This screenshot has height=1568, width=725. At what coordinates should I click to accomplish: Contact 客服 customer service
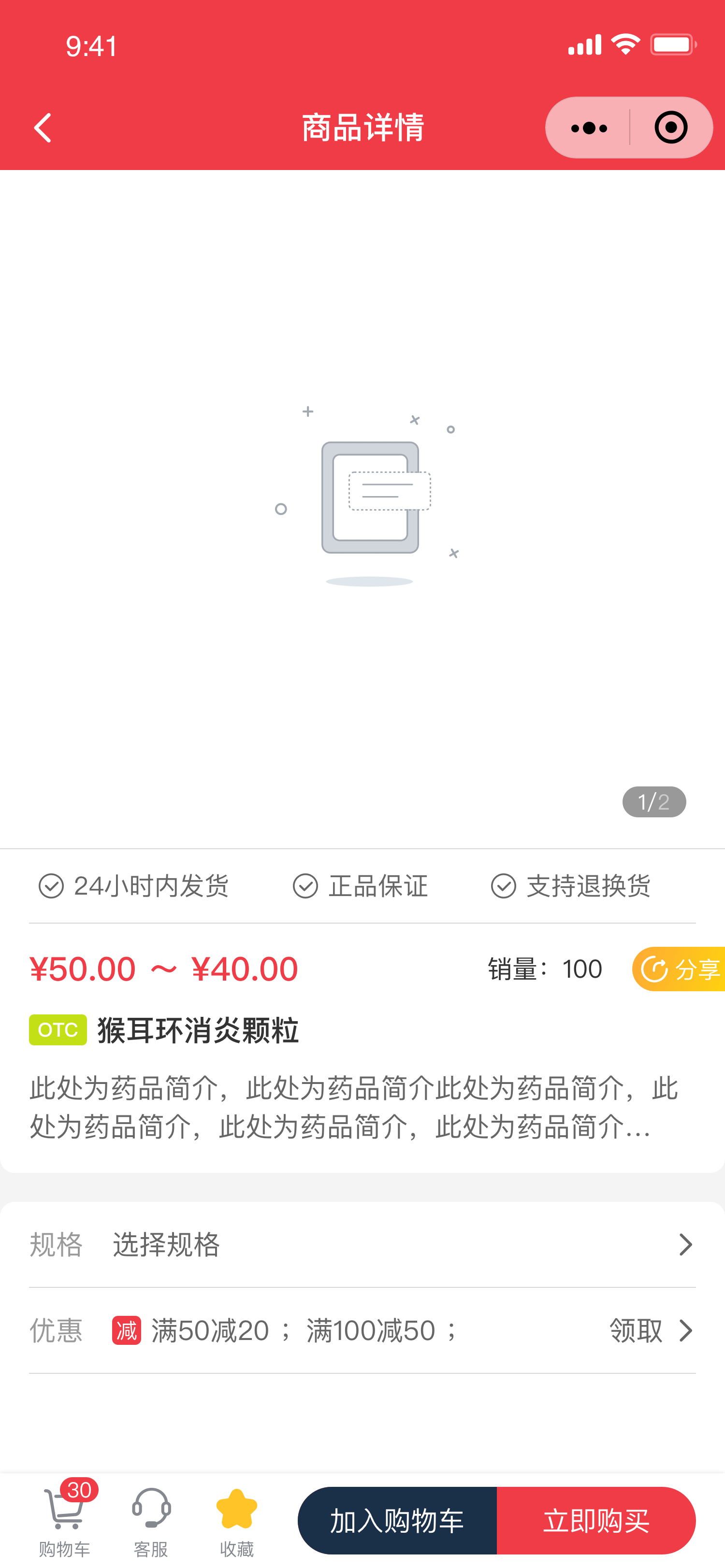click(150, 1520)
